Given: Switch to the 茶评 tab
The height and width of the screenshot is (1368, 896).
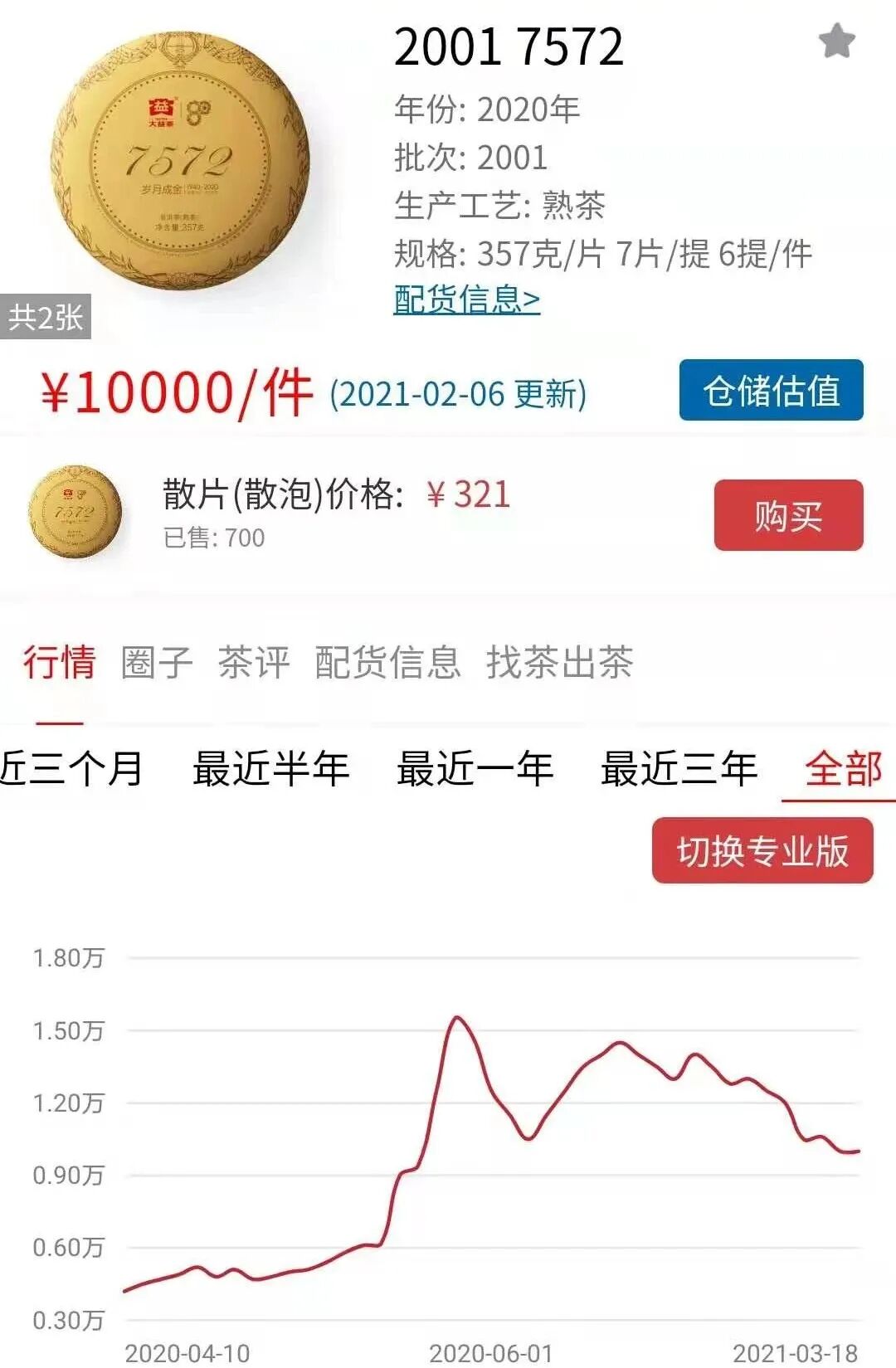Looking at the screenshot, I should 254,663.
